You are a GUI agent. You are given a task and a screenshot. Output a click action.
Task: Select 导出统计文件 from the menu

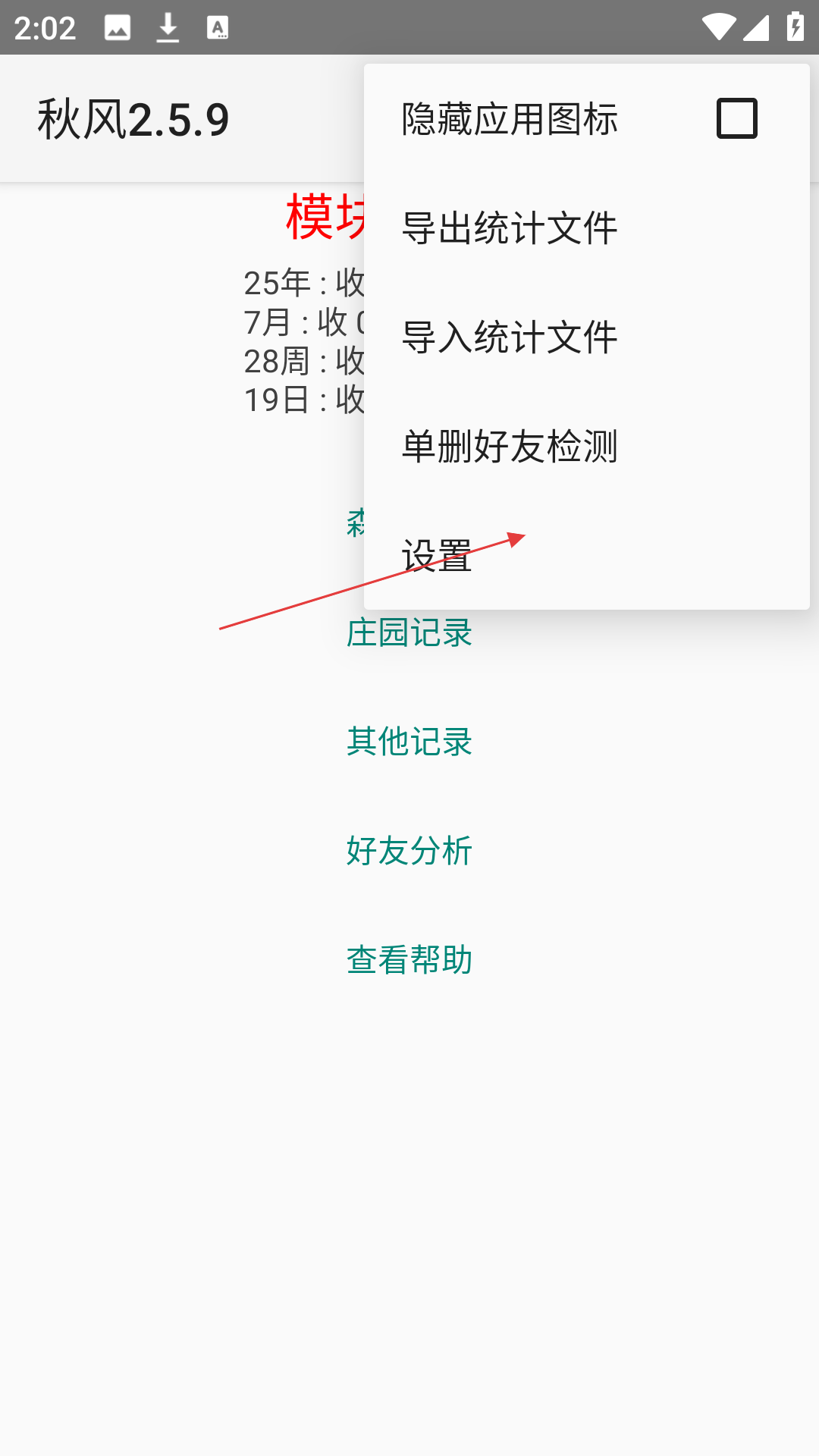pos(587,227)
